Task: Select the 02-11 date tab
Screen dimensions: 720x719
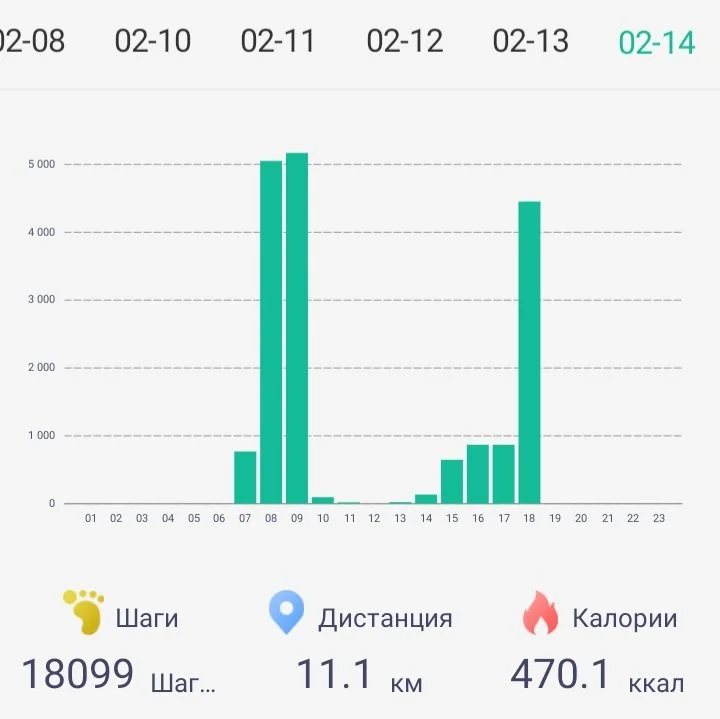Action: [x=278, y=41]
